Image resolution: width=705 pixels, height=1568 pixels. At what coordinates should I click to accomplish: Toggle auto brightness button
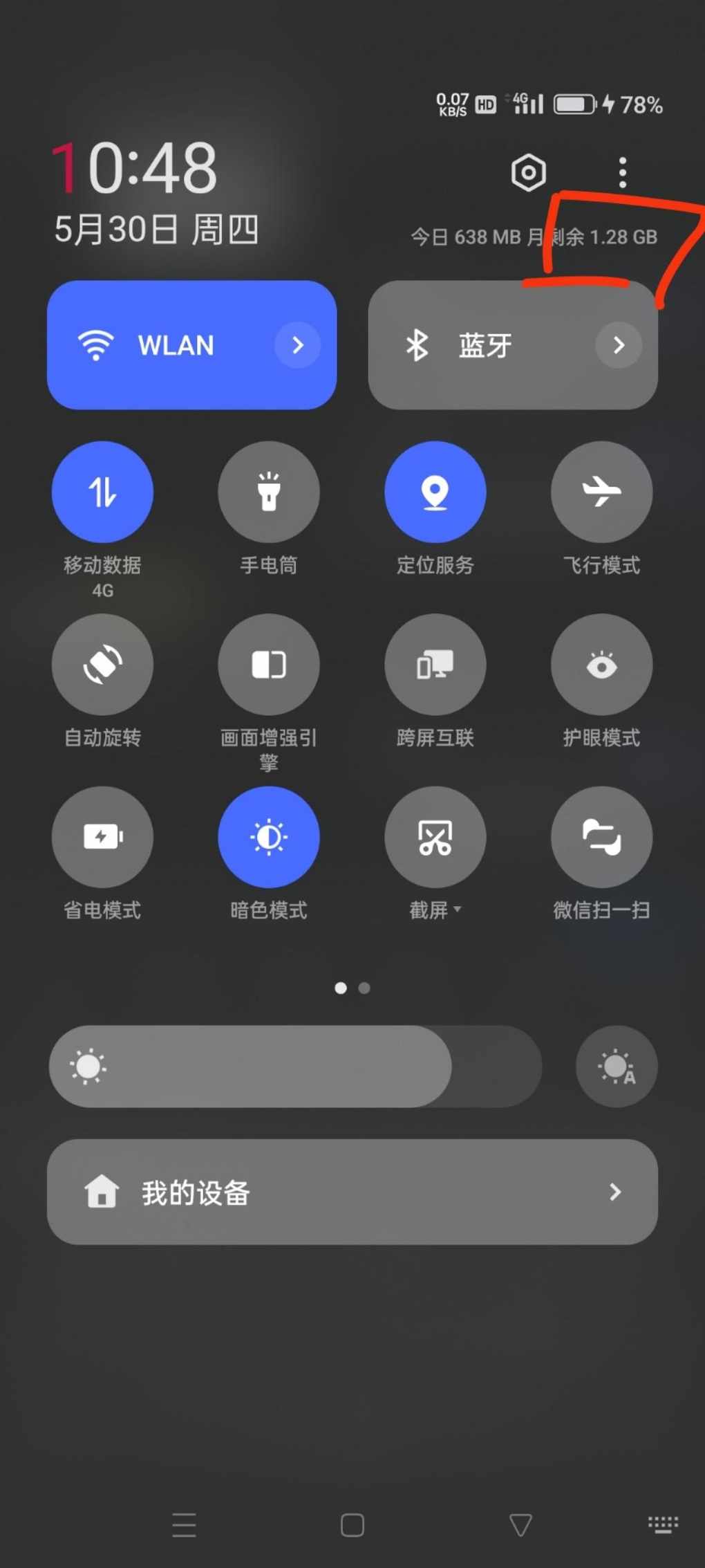point(617,1067)
